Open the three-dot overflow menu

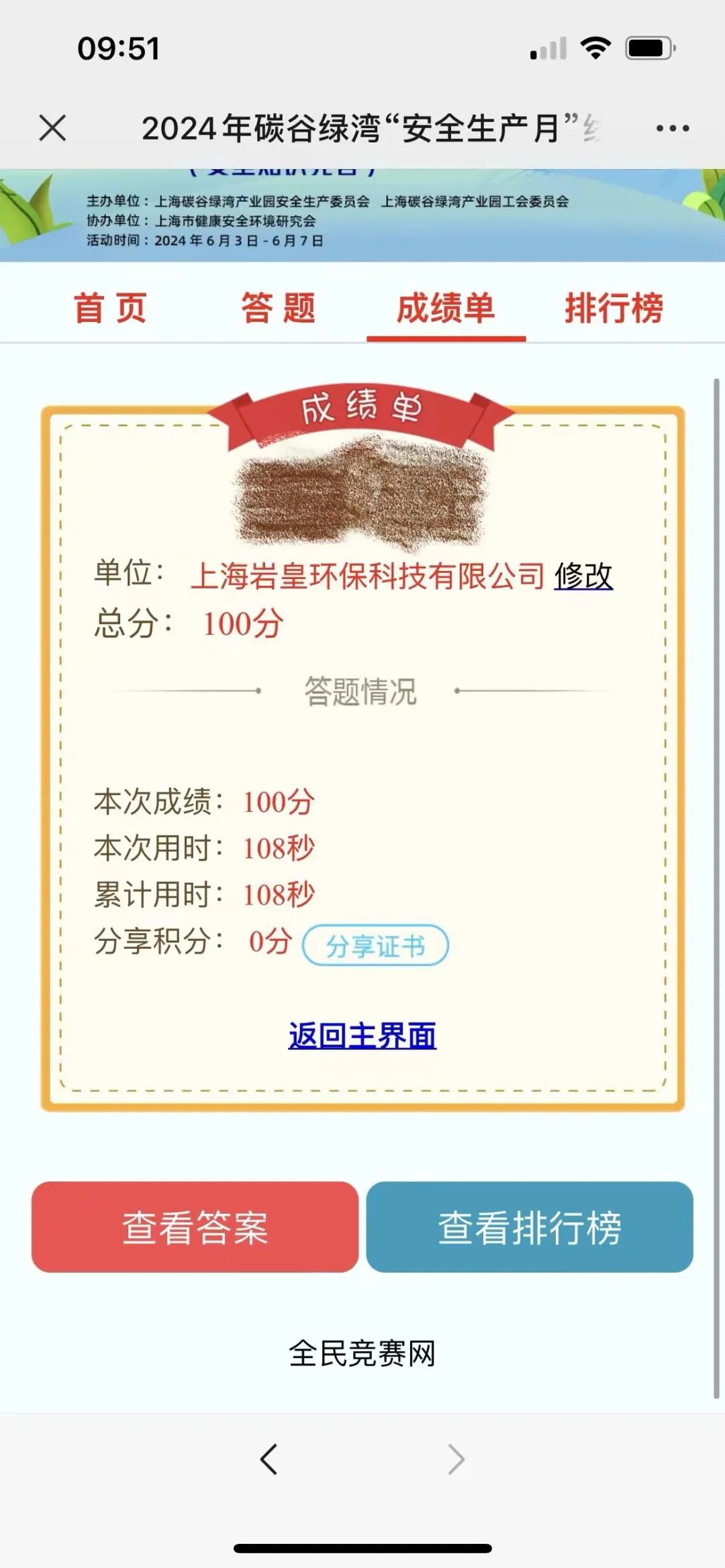pyautogui.click(x=672, y=128)
